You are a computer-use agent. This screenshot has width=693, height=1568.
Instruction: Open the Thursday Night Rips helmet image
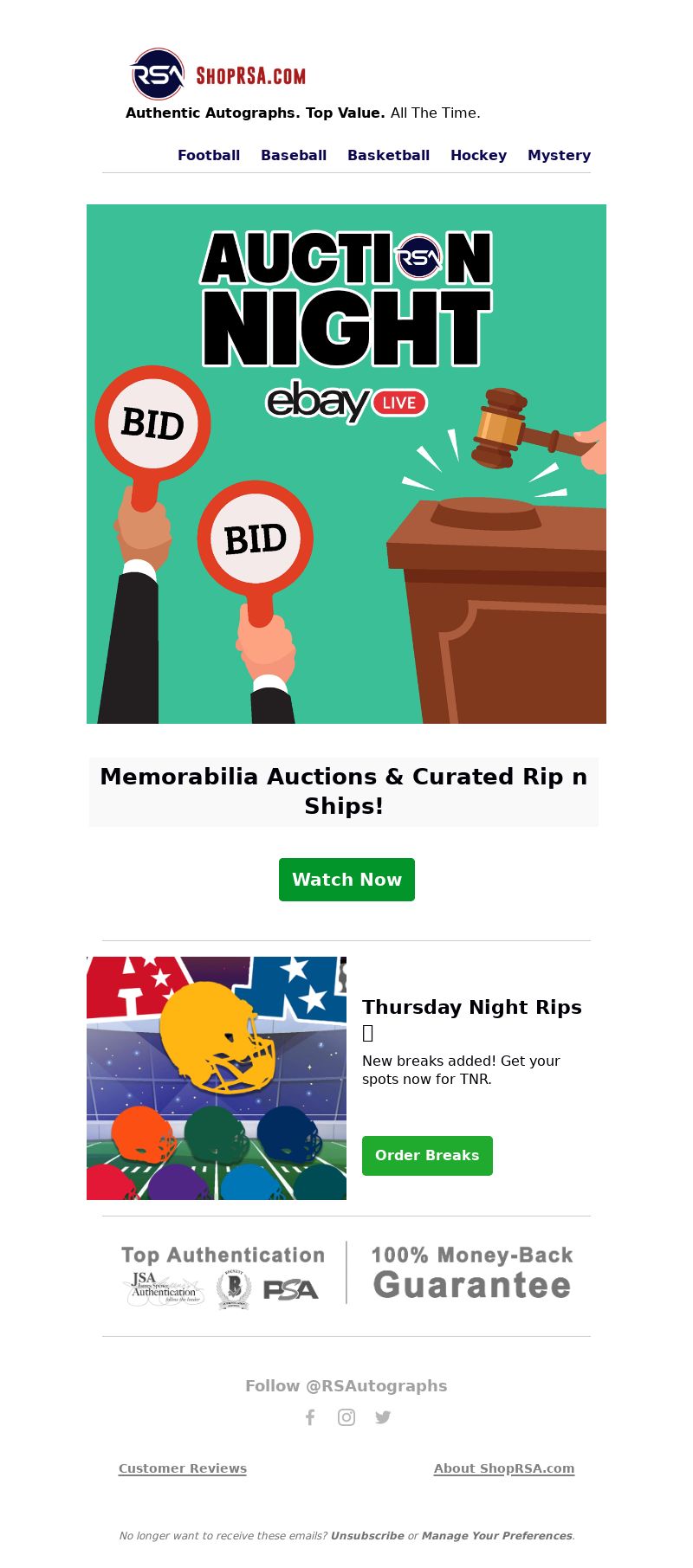pyautogui.click(x=217, y=1078)
